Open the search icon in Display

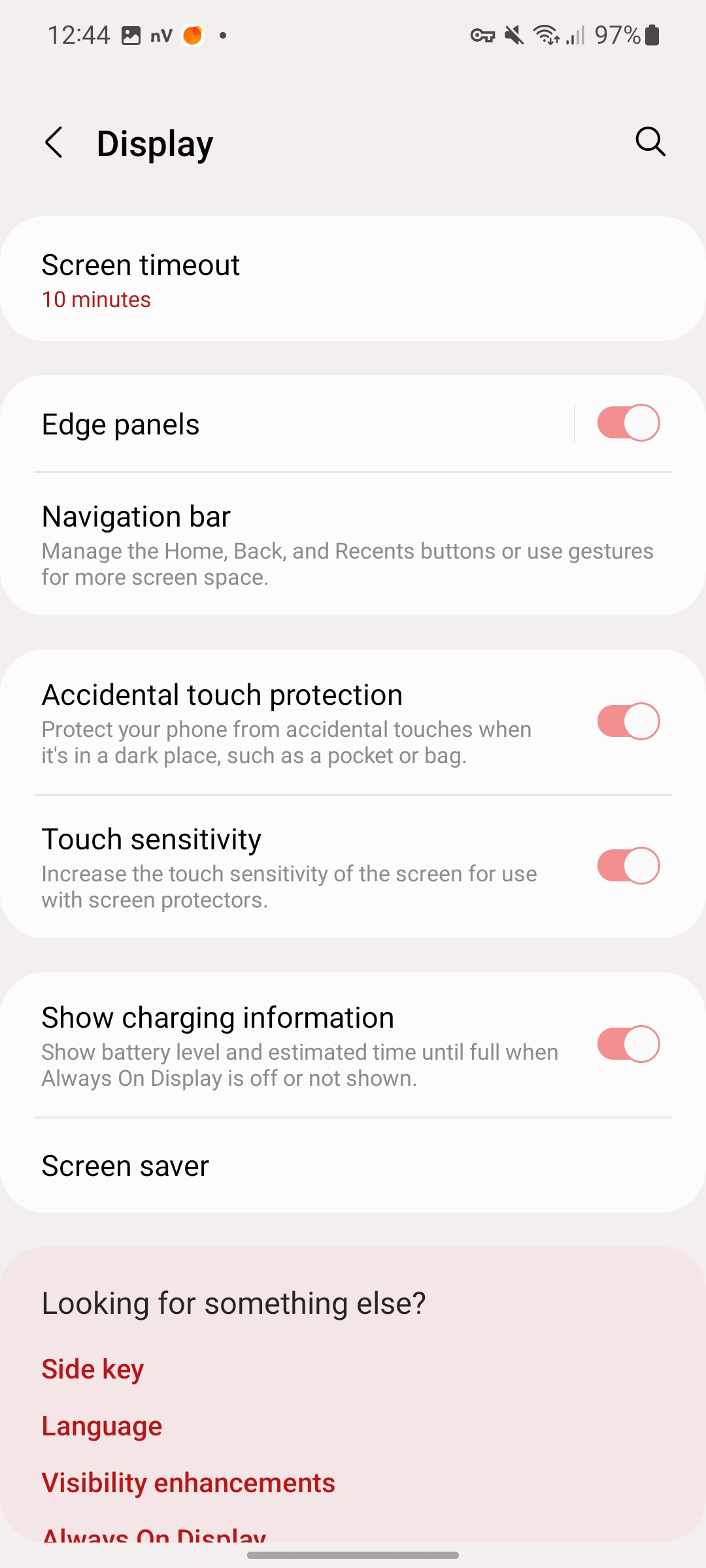(x=650, y=142)
